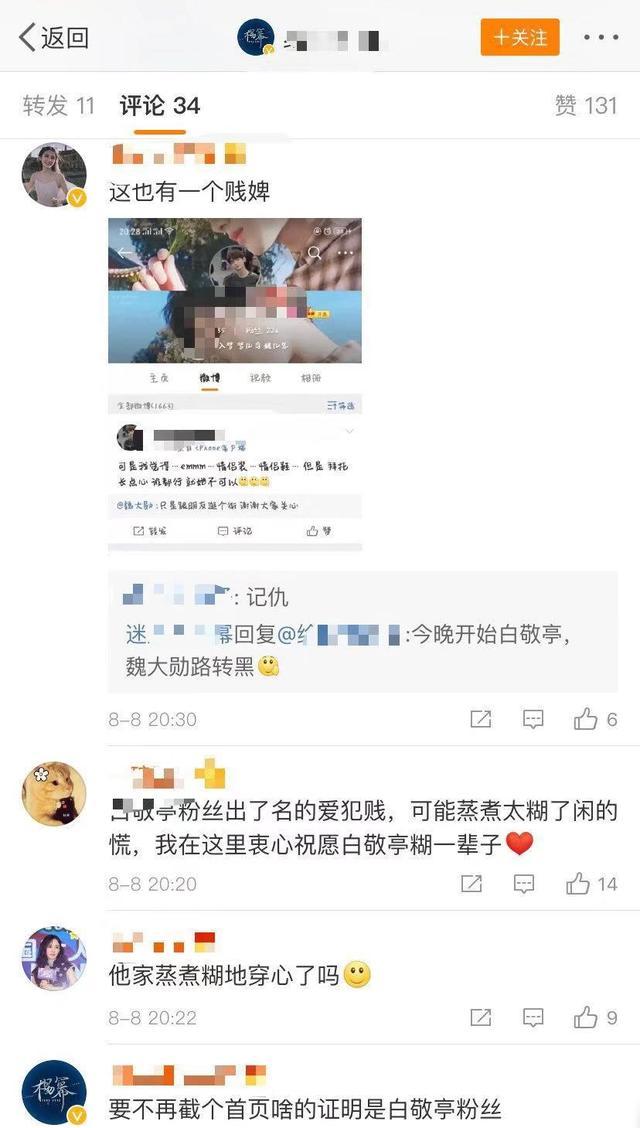
Task: Repost the comment posted at 8-8 20:20
Action: click(472, 884)
